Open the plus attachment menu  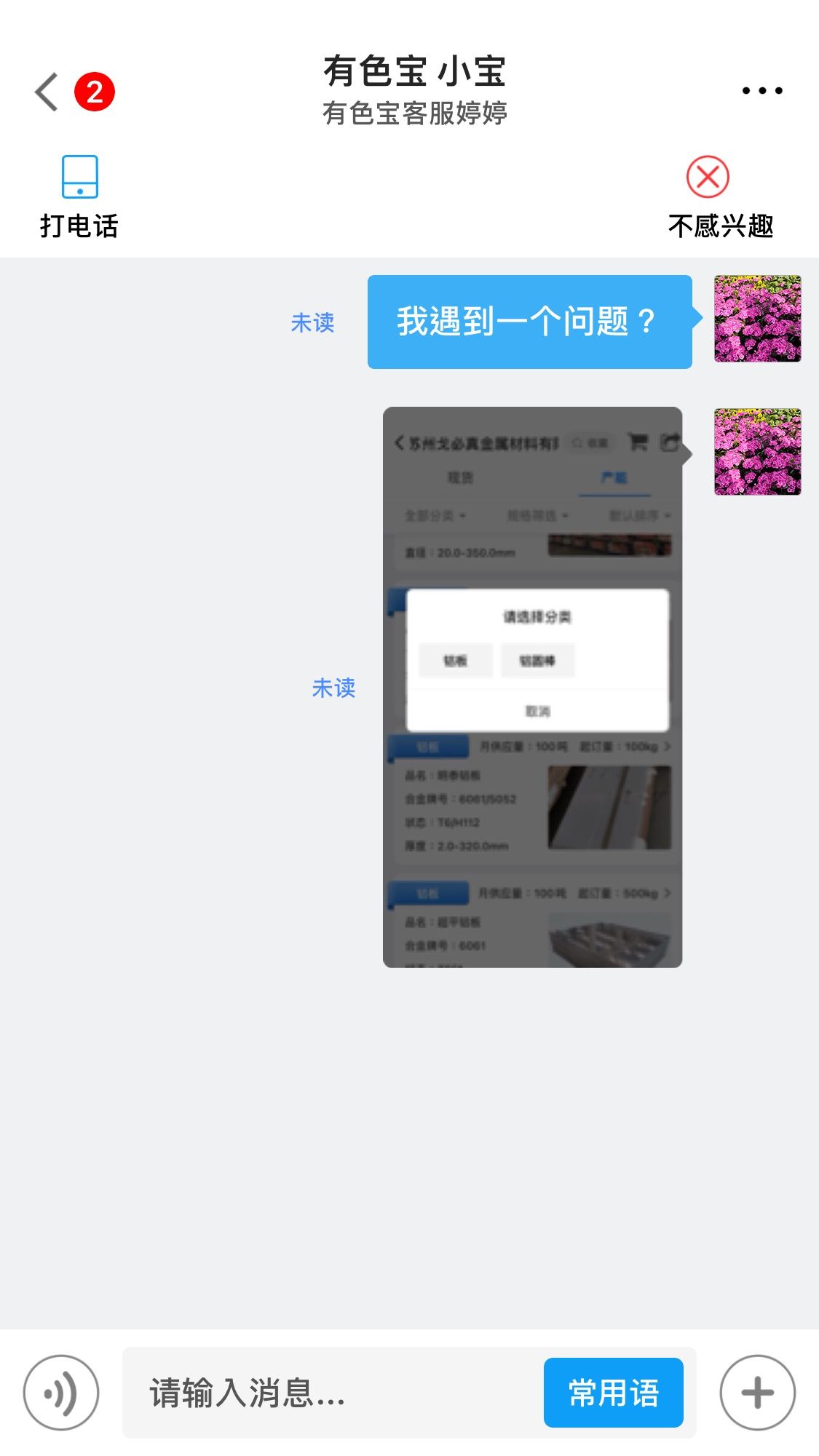click(x=758, y=1393)
